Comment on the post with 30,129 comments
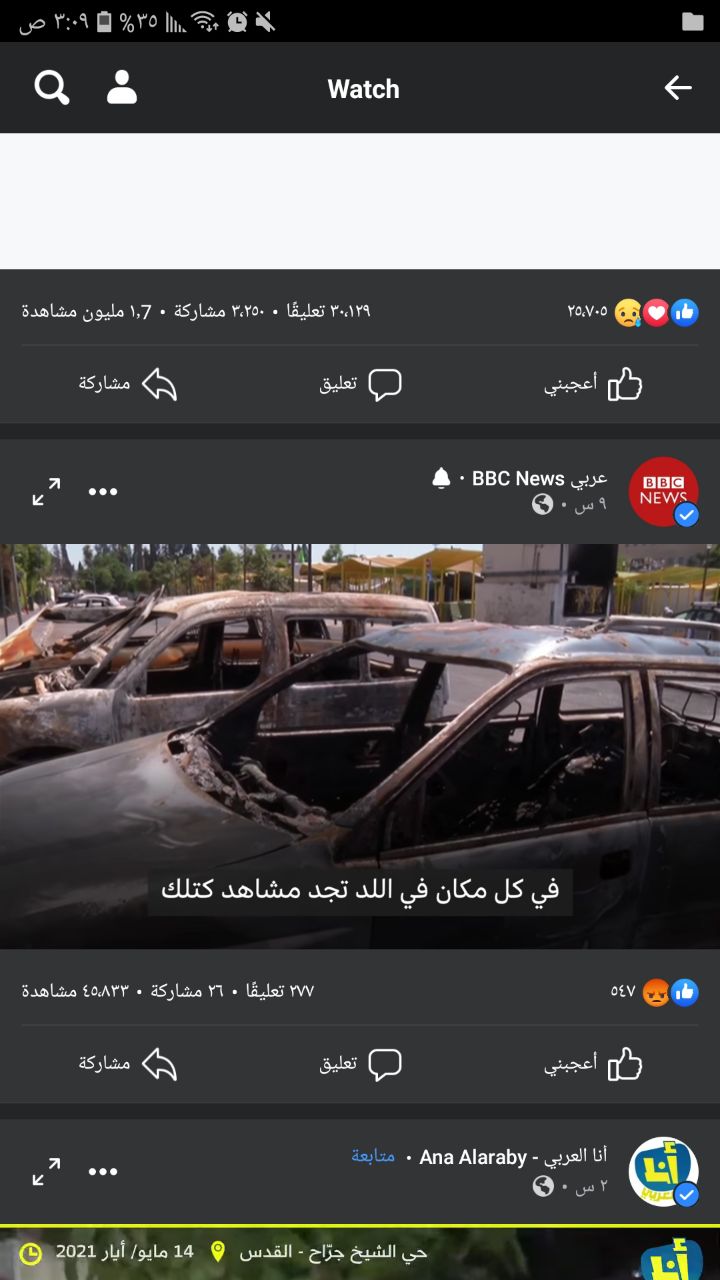Viewport: 720px width, 1280px height. (360, 384)
